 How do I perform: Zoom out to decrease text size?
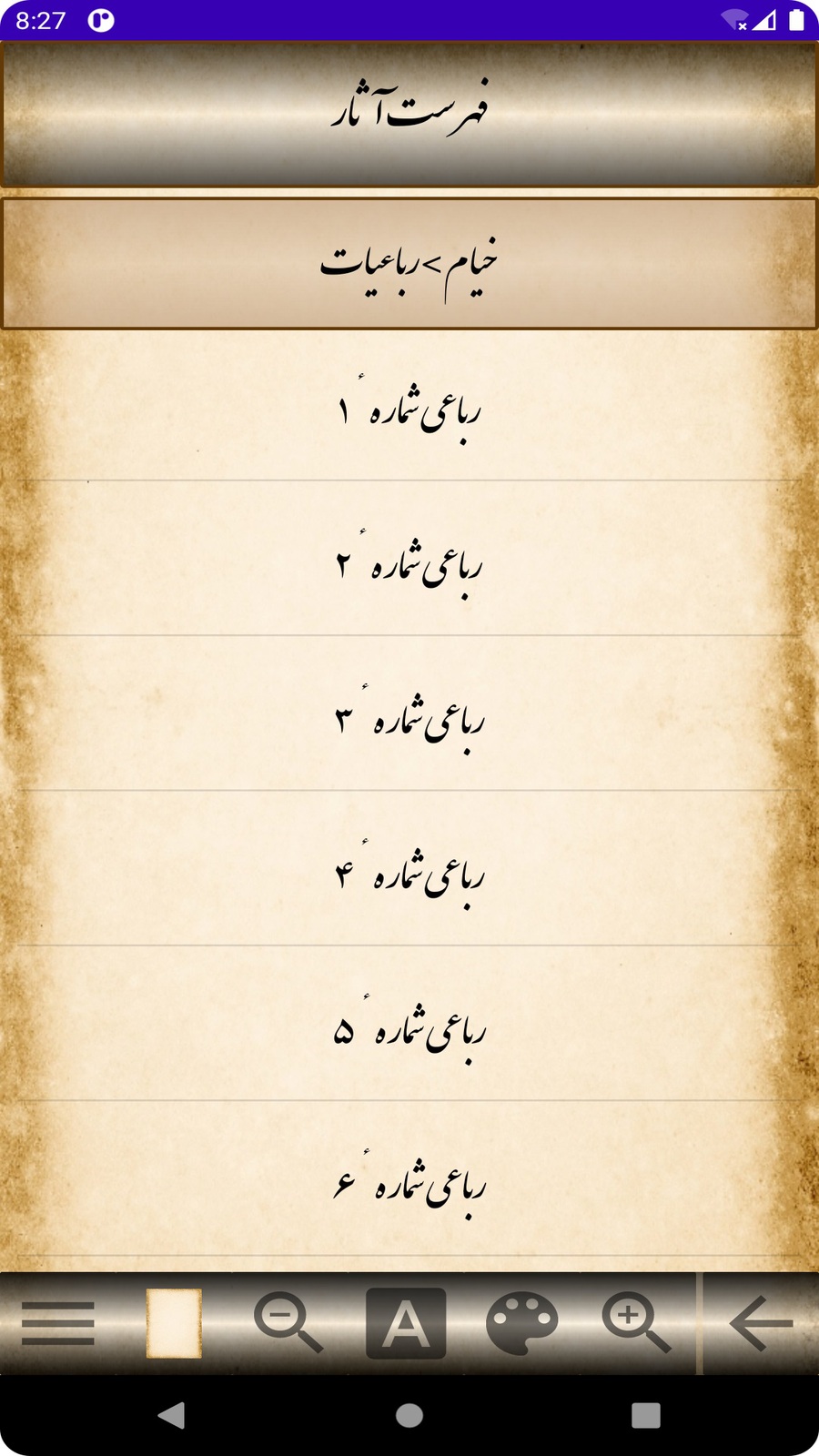(288, 1323)
